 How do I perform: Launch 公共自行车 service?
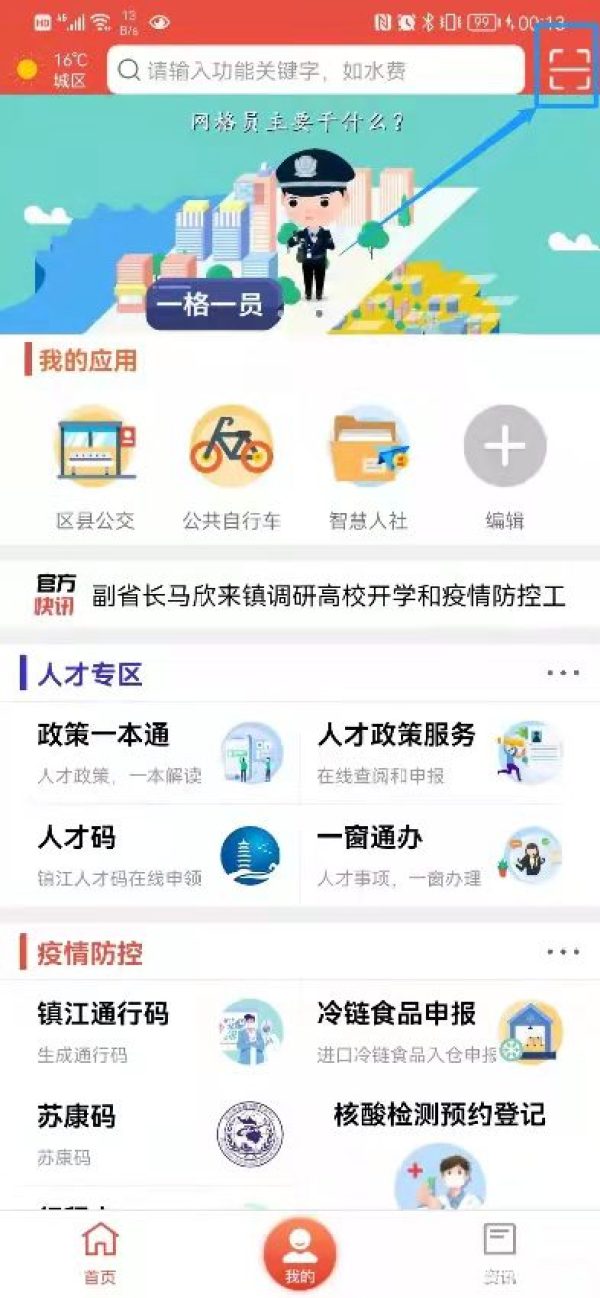231,465
